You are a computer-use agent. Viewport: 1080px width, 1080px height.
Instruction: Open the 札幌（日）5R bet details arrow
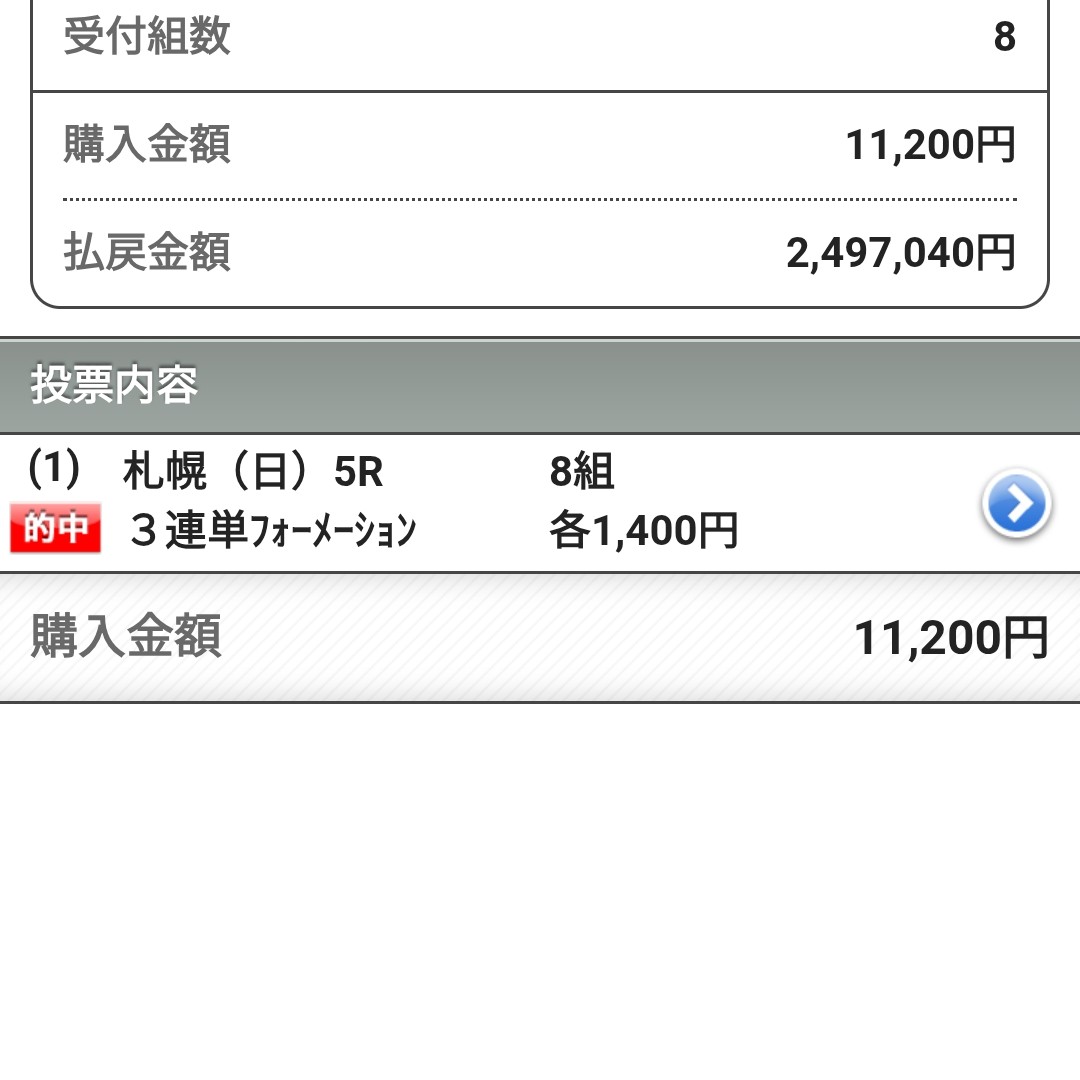tap(1016, 503)
